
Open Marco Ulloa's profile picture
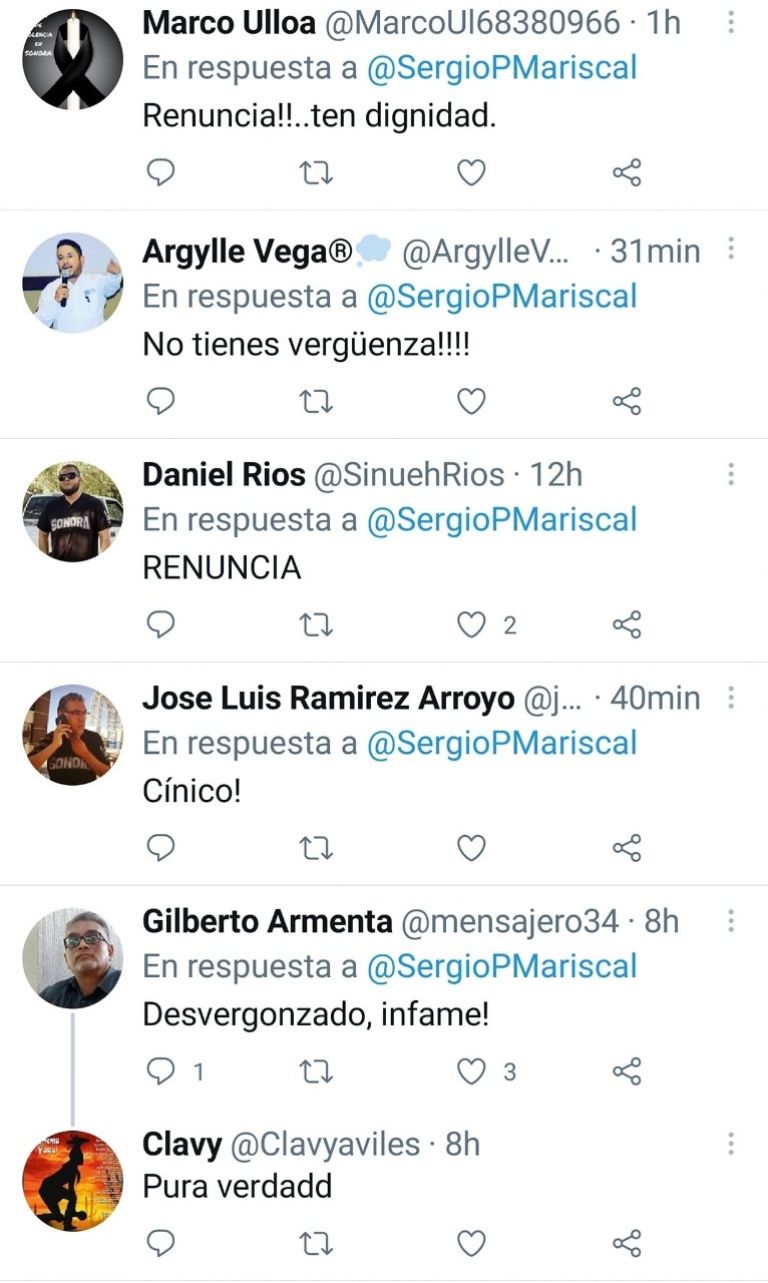(x=73, y=58)
